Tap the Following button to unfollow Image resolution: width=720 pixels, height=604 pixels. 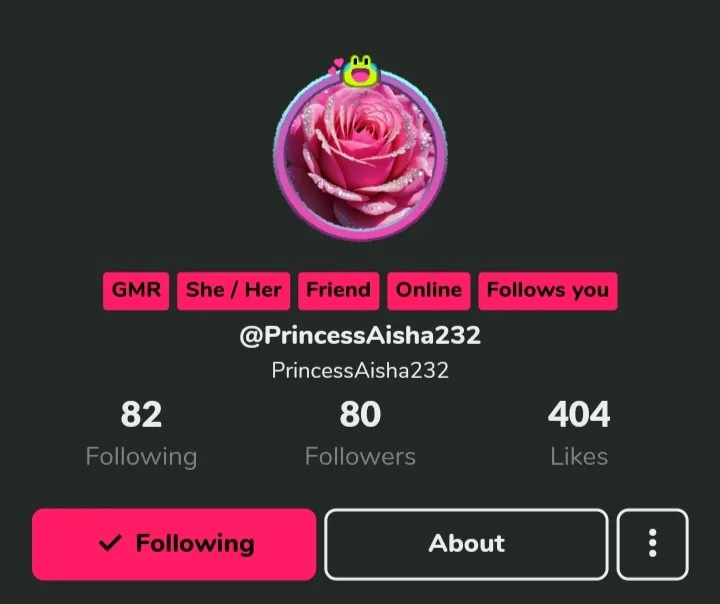tap(174, 544)
